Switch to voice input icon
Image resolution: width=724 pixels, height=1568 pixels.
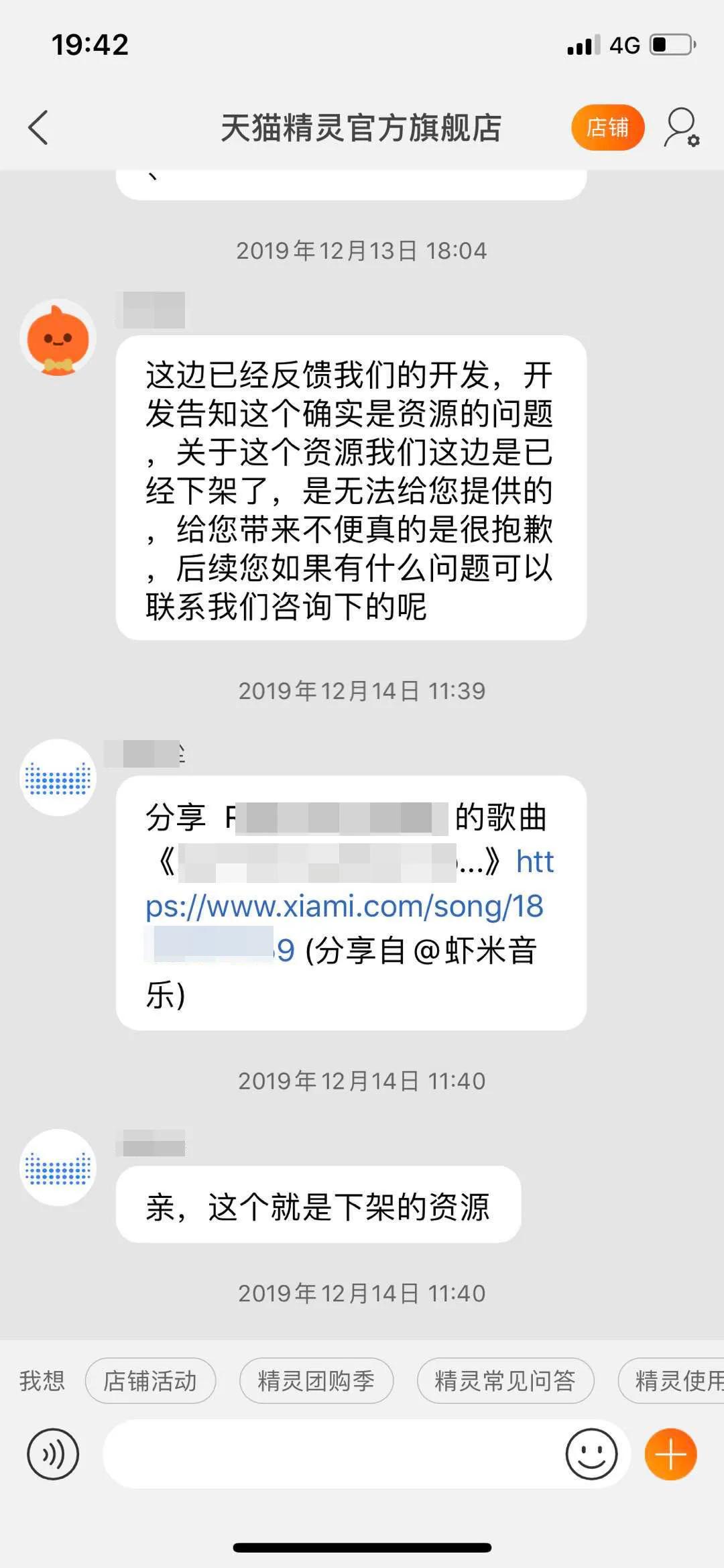(x=53, y=1454)
